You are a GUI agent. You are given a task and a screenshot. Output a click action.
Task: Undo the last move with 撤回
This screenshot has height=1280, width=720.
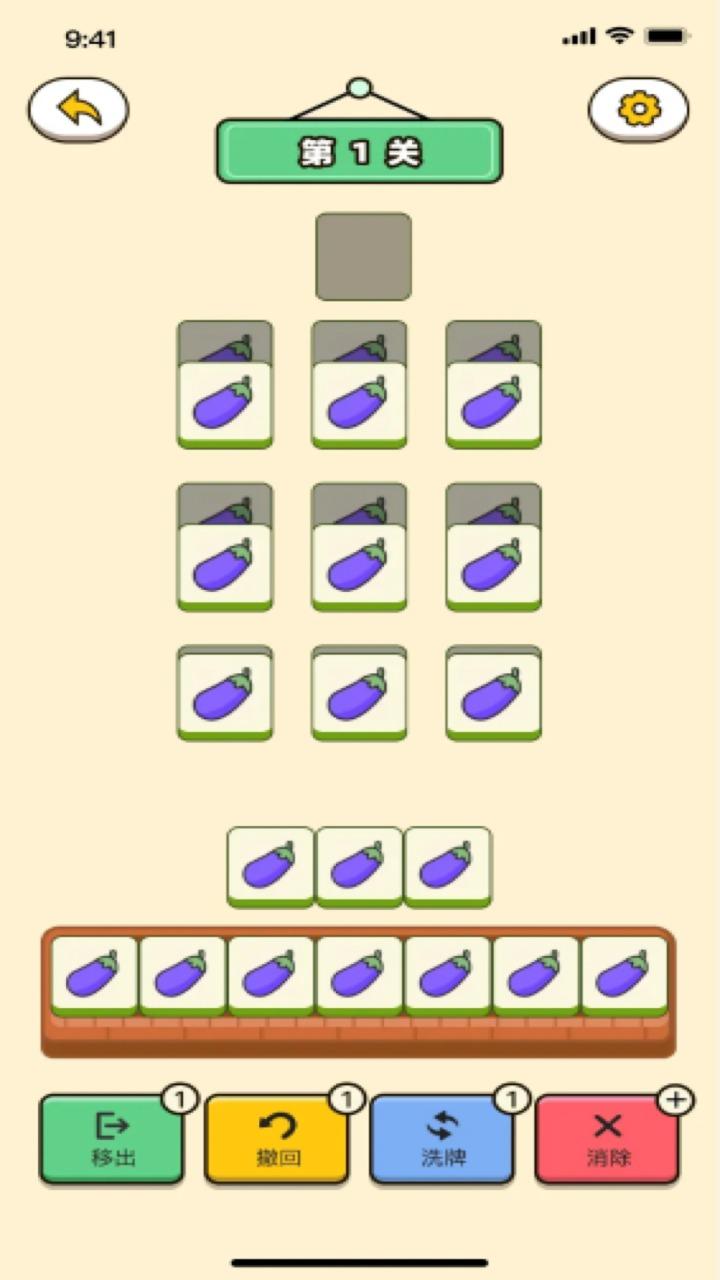[277, 1139]
